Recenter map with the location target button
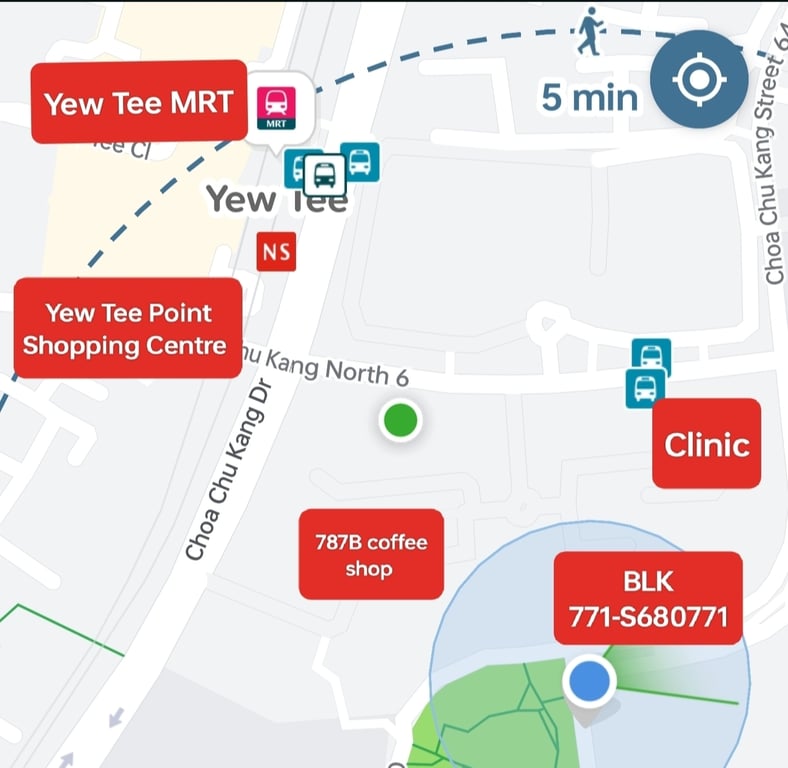Viewport: 788px width, 768px height. coord(699,79)
